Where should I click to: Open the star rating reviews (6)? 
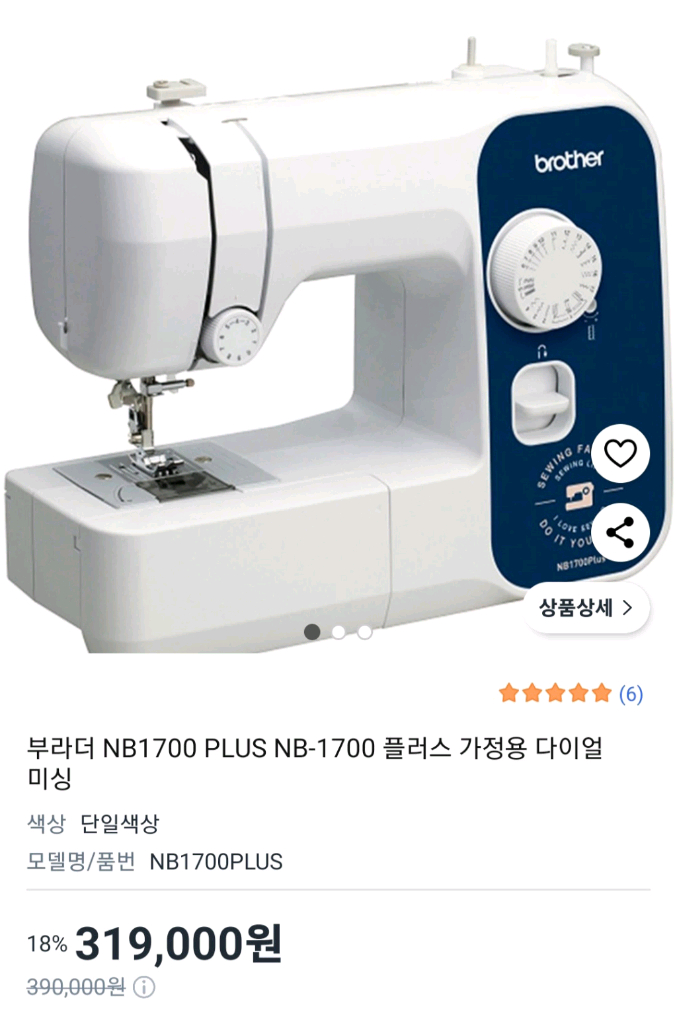(x=571, y=694)
